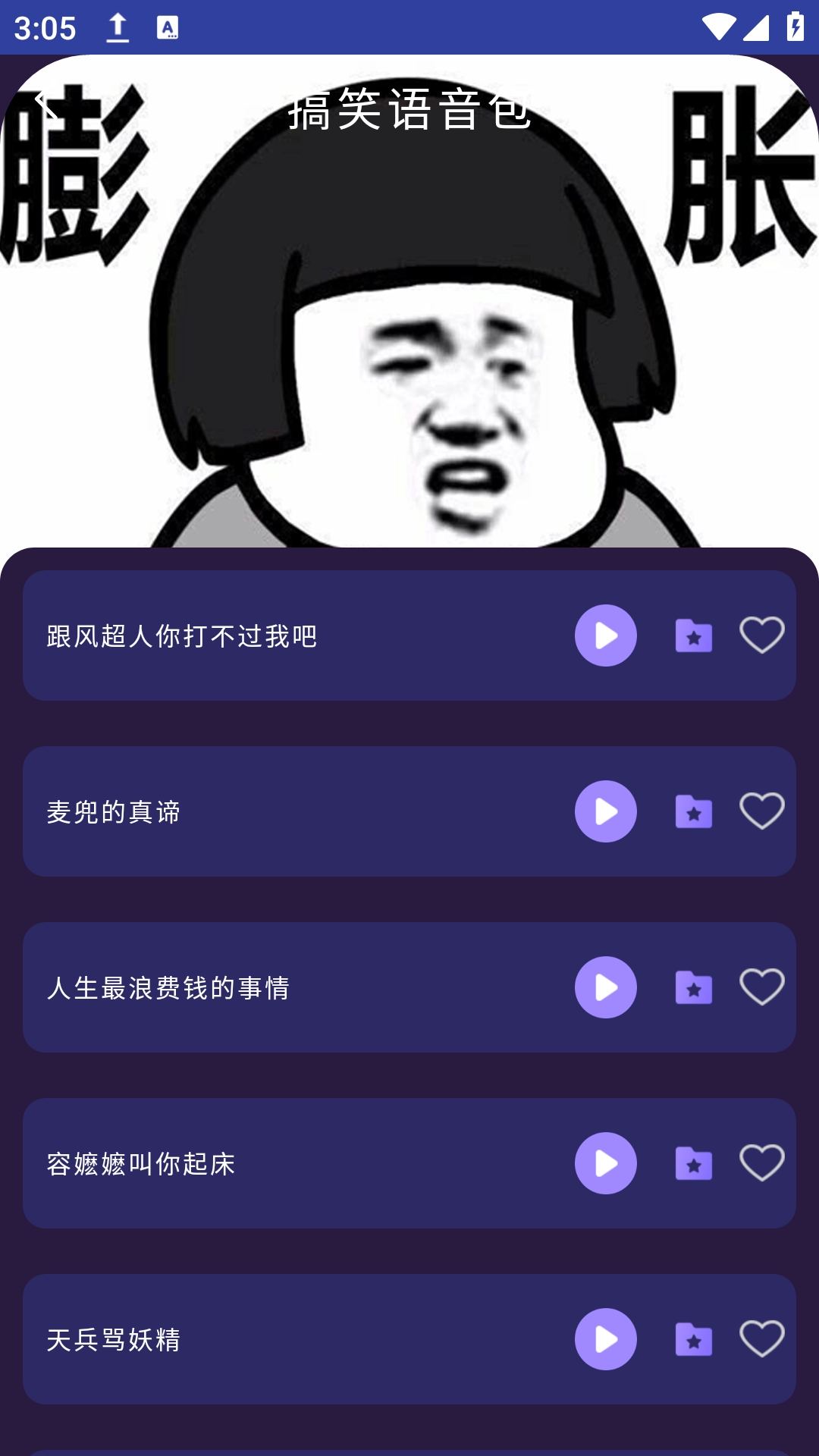Like 人生最浪费钱的事情 clip
Screen dimensions: 819x1456
click(x=761, y=987)
